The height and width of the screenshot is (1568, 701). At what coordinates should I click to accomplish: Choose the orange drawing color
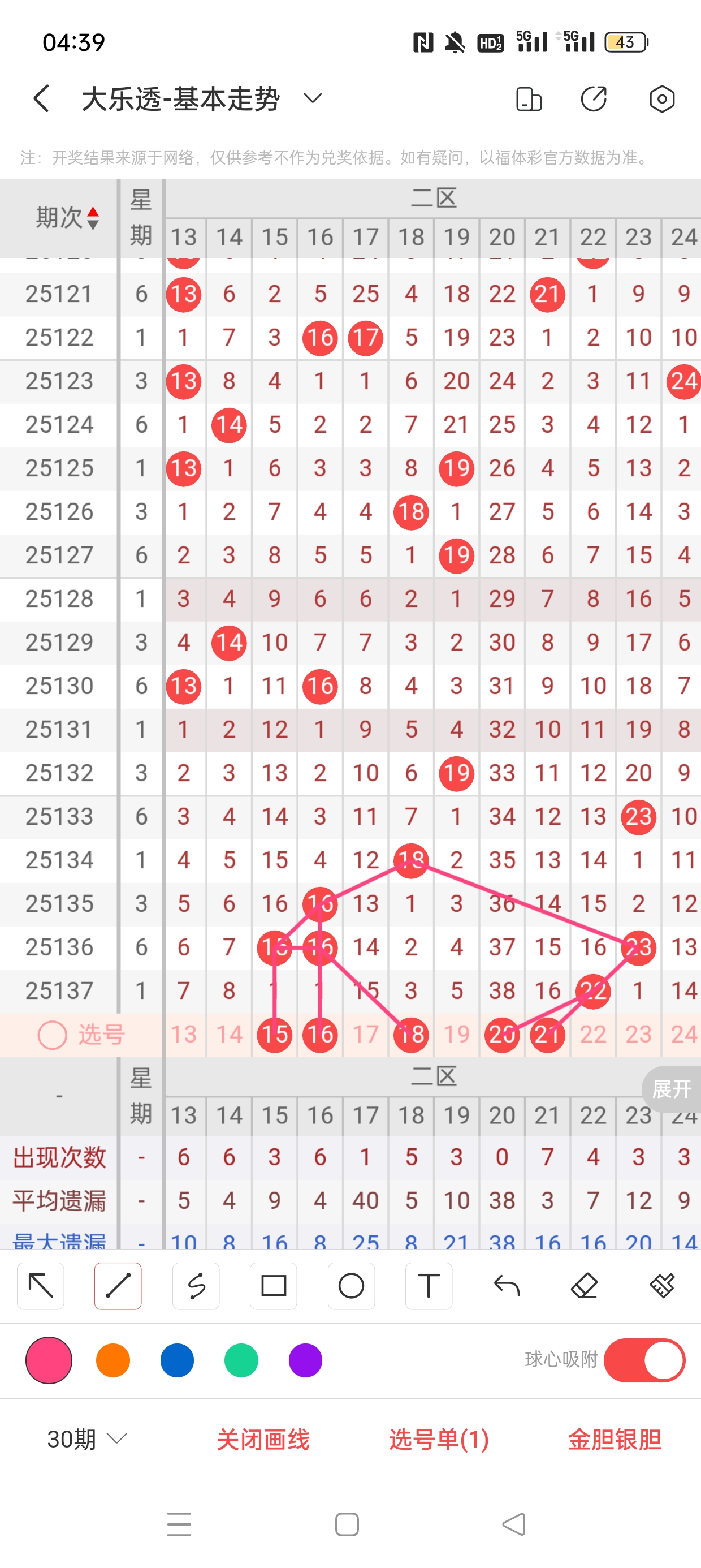click(x=113, y=1360)
